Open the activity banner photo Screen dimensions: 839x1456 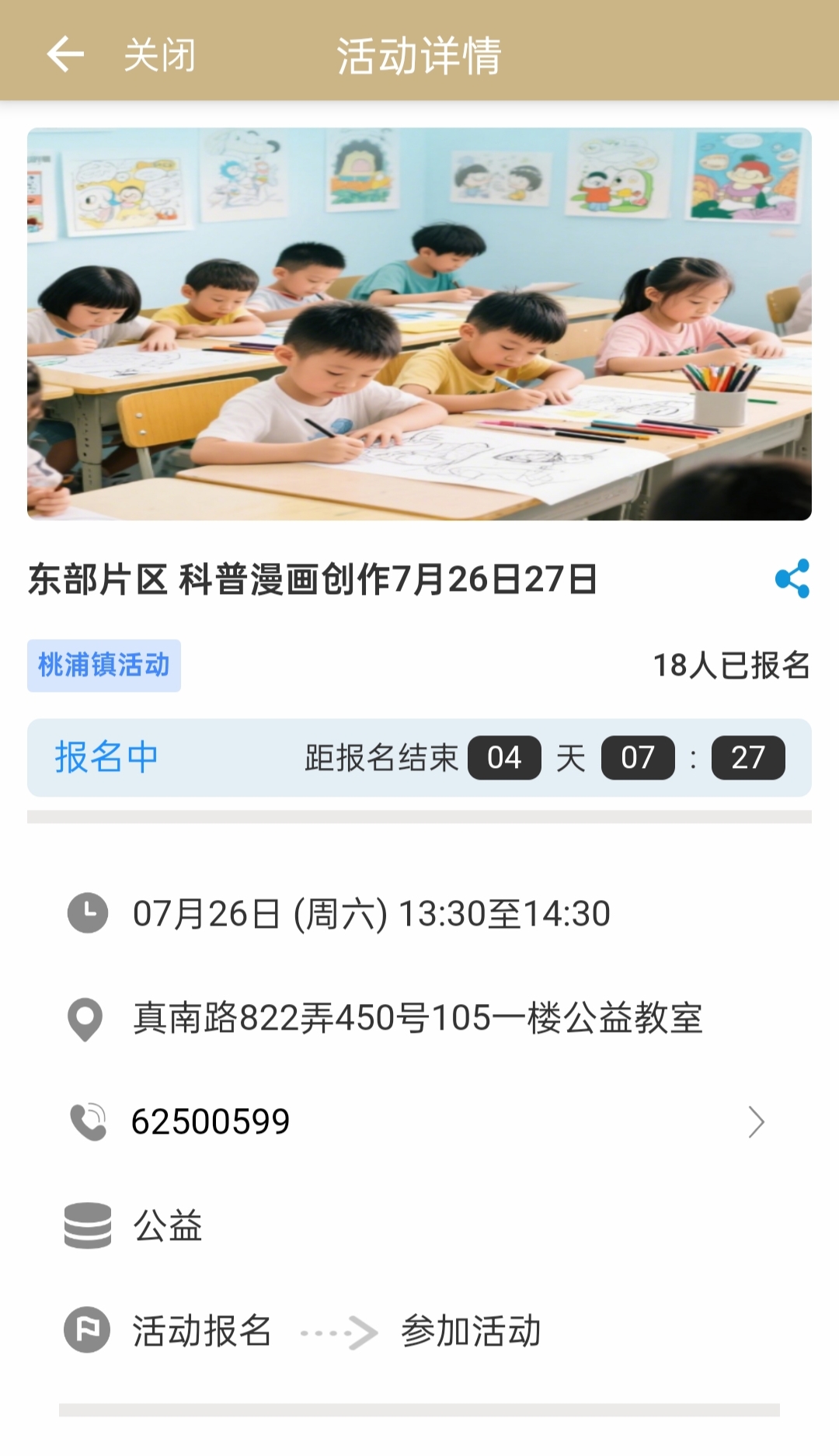pos(419,324)
